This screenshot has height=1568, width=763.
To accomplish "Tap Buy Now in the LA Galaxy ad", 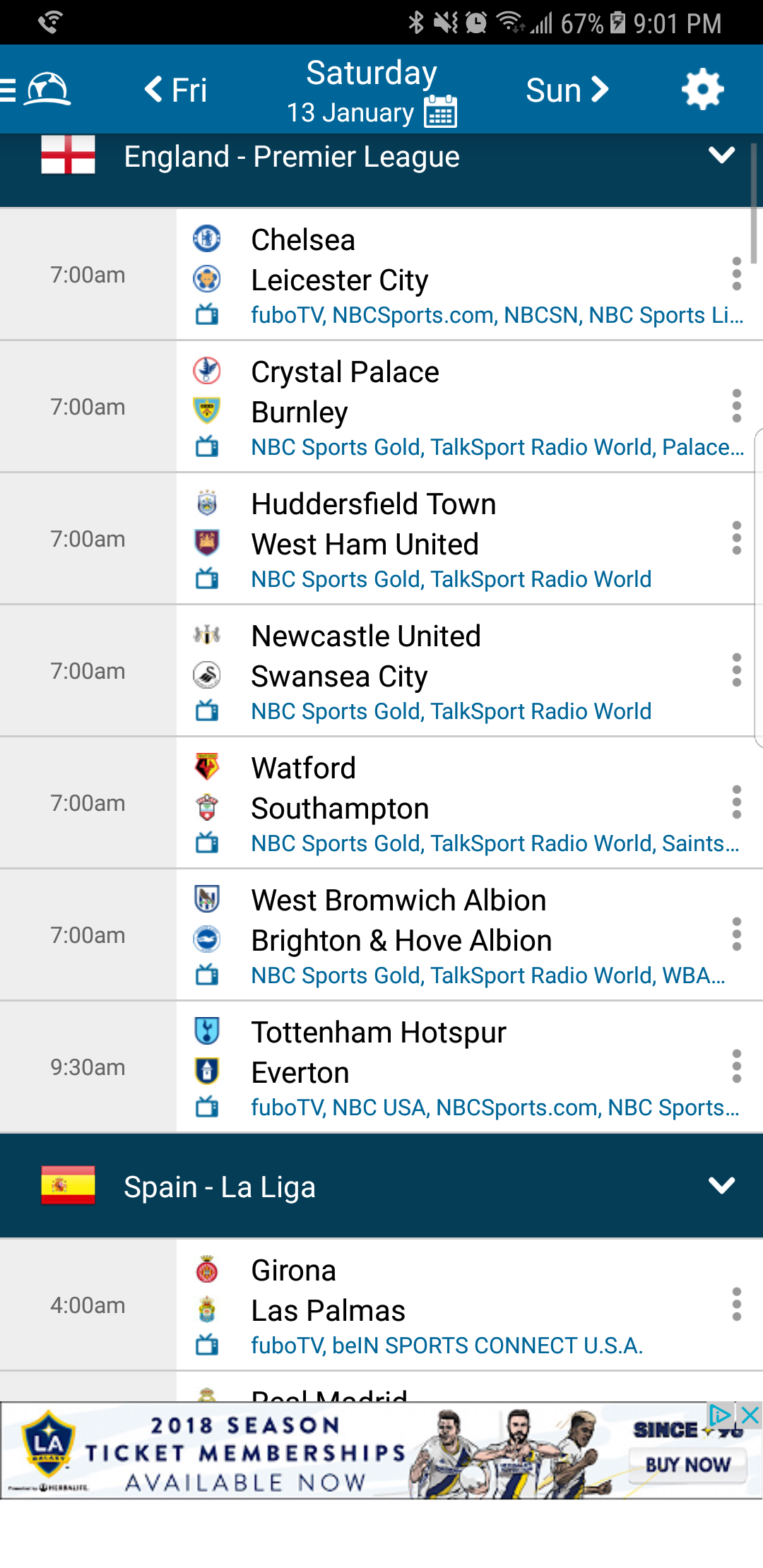I will click(687, 1465).
